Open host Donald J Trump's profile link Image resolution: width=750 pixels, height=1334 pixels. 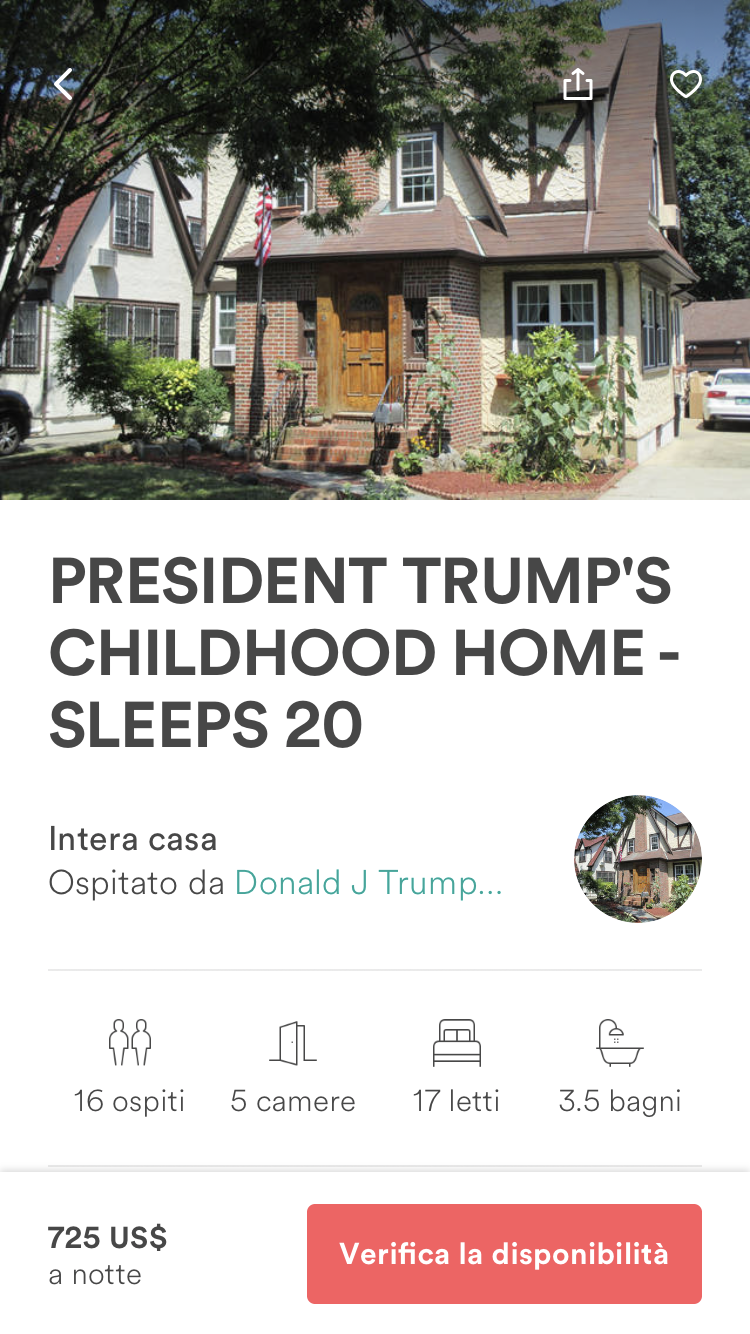pyautogui.click(x=368, y=883)
